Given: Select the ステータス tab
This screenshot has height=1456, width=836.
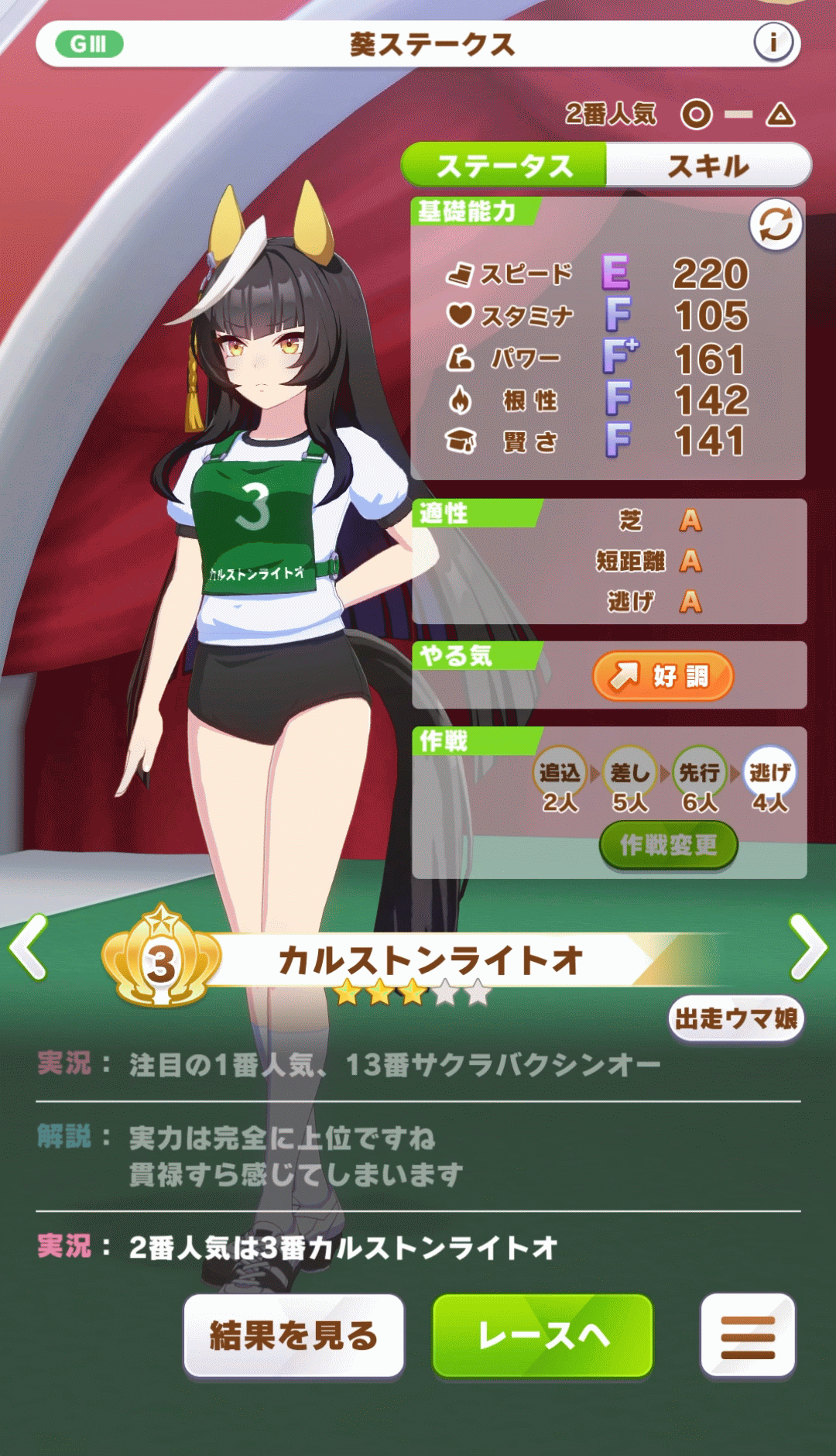Looking at the screenshot, I should point(505,166).
